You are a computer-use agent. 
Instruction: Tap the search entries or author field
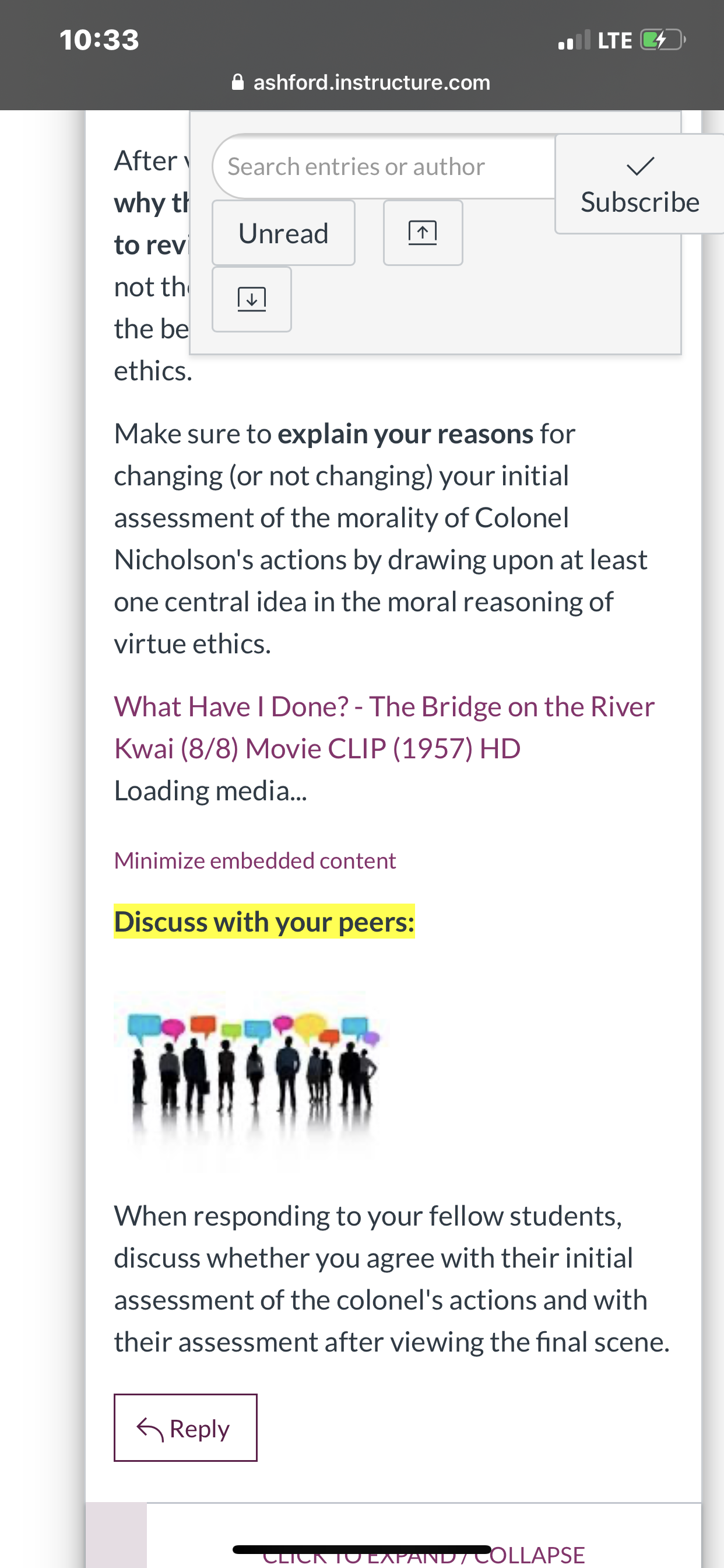[x=385, y=166]
